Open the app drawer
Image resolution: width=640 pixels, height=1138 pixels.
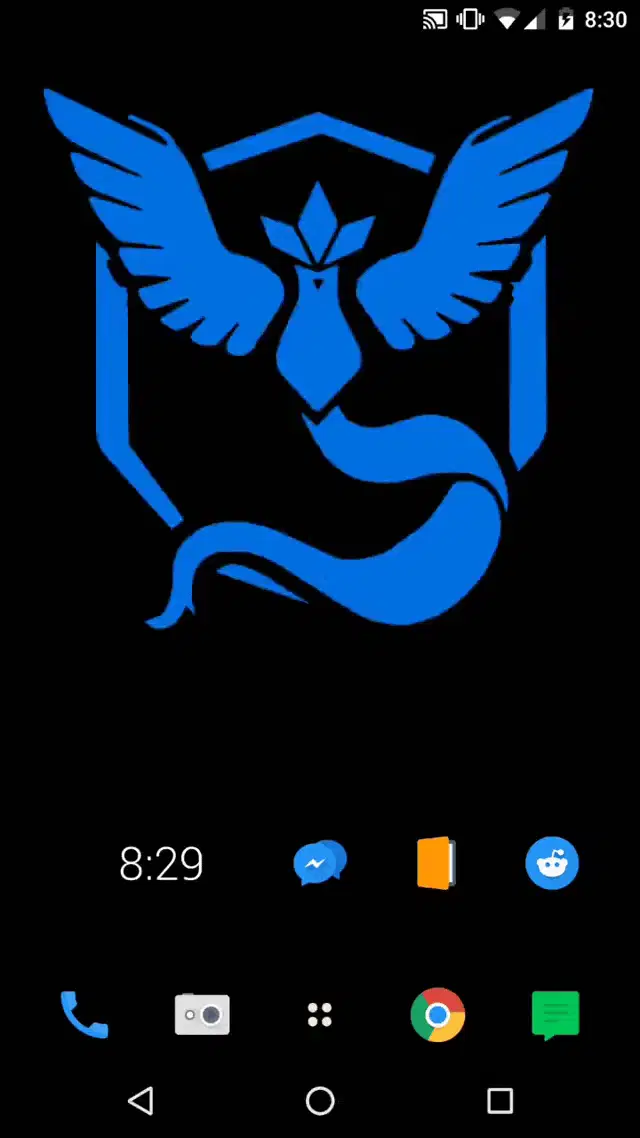pyautogui.click(x=320, y=1015)
